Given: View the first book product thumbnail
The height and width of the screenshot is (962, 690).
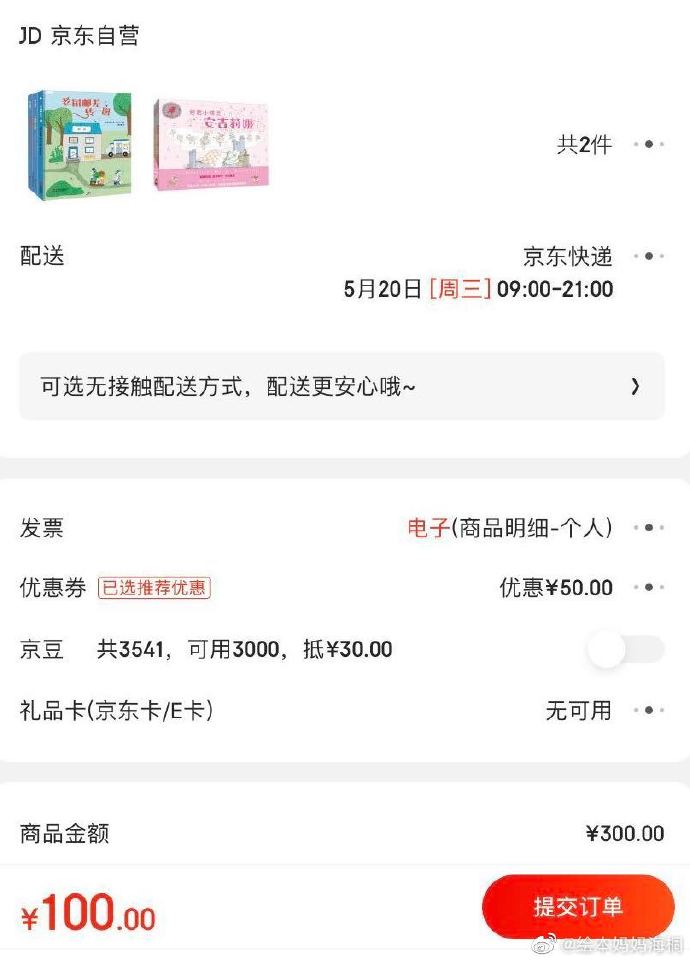Looking at the screenshot, I should point(80,145).
